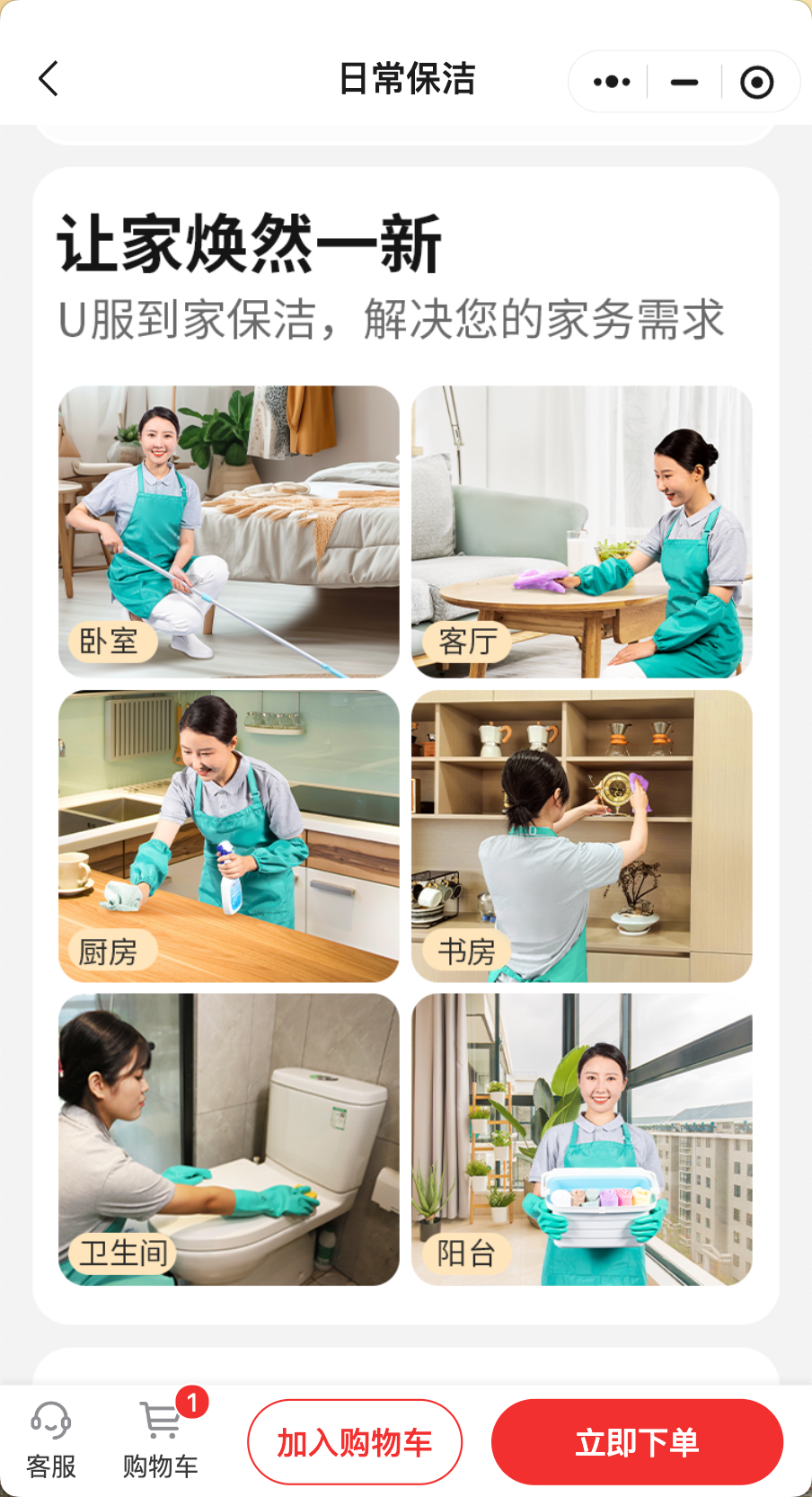The width and height of the screenshot is (812, 1497).
Task: Minimize the mini program
Action: (684, 82)
